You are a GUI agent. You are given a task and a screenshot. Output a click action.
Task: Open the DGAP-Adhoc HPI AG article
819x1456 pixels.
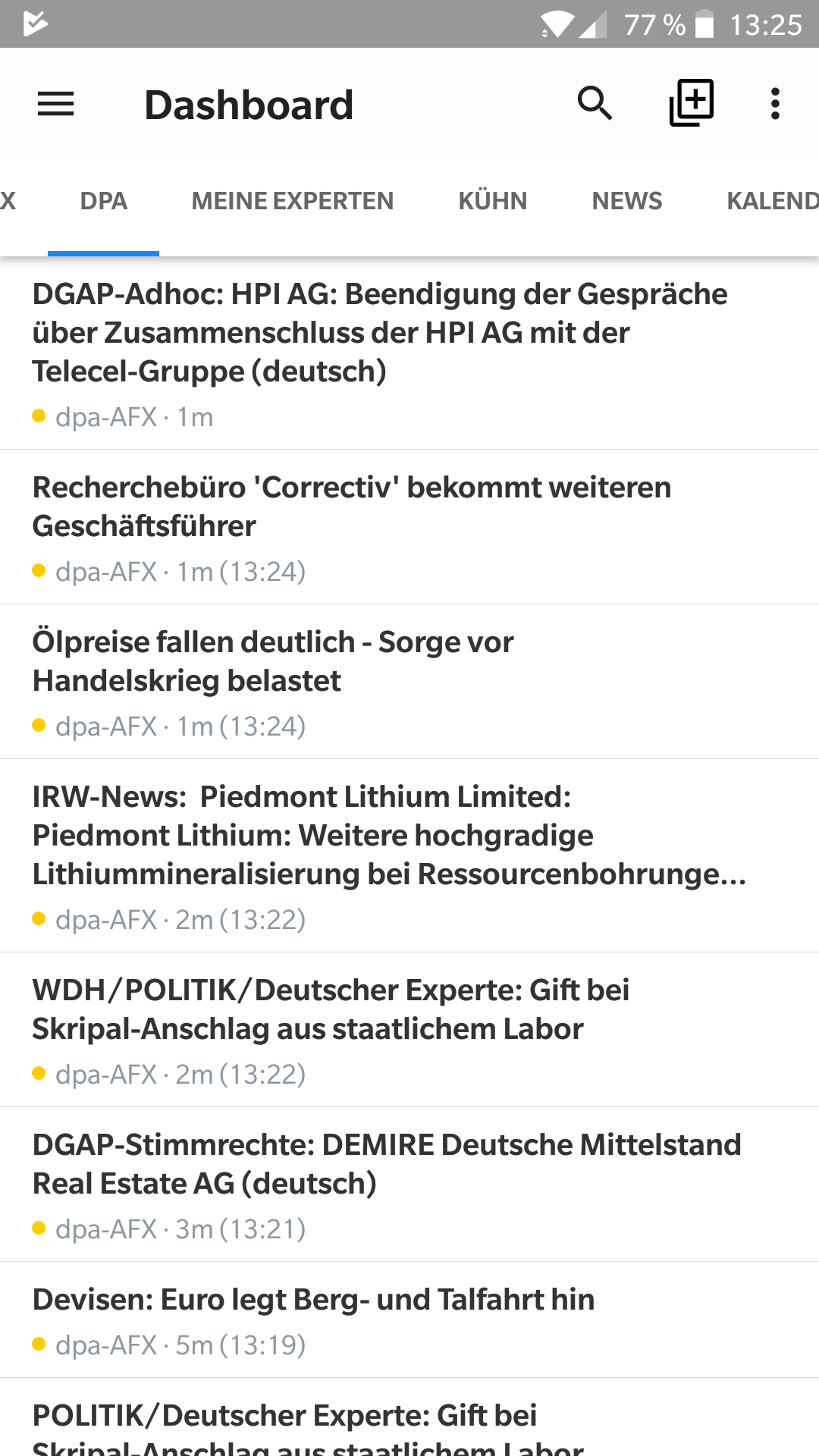pyautogui.click(x=409, y=354)
